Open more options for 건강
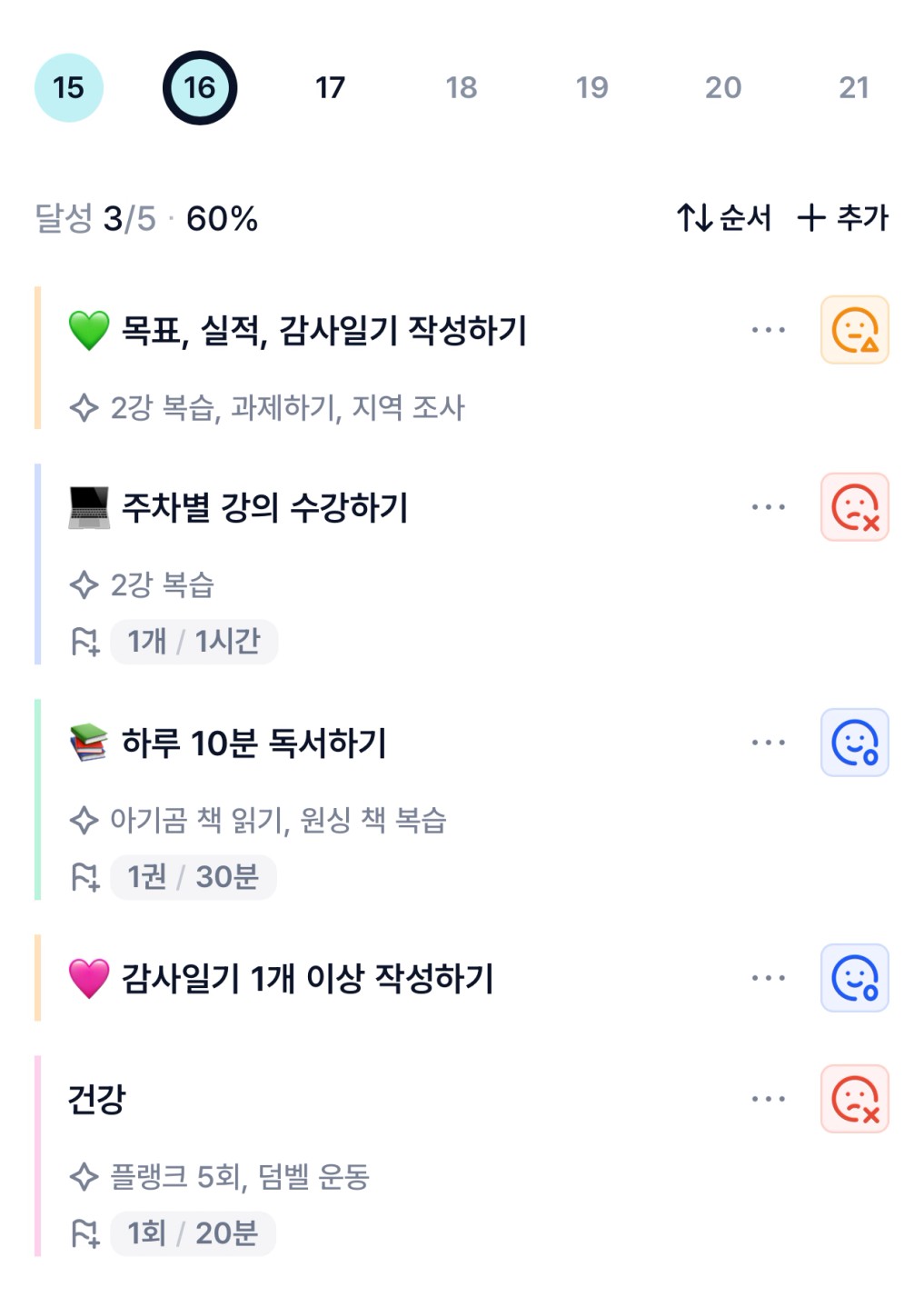This screenshot has width=924, height=1307. (768, 1099)
